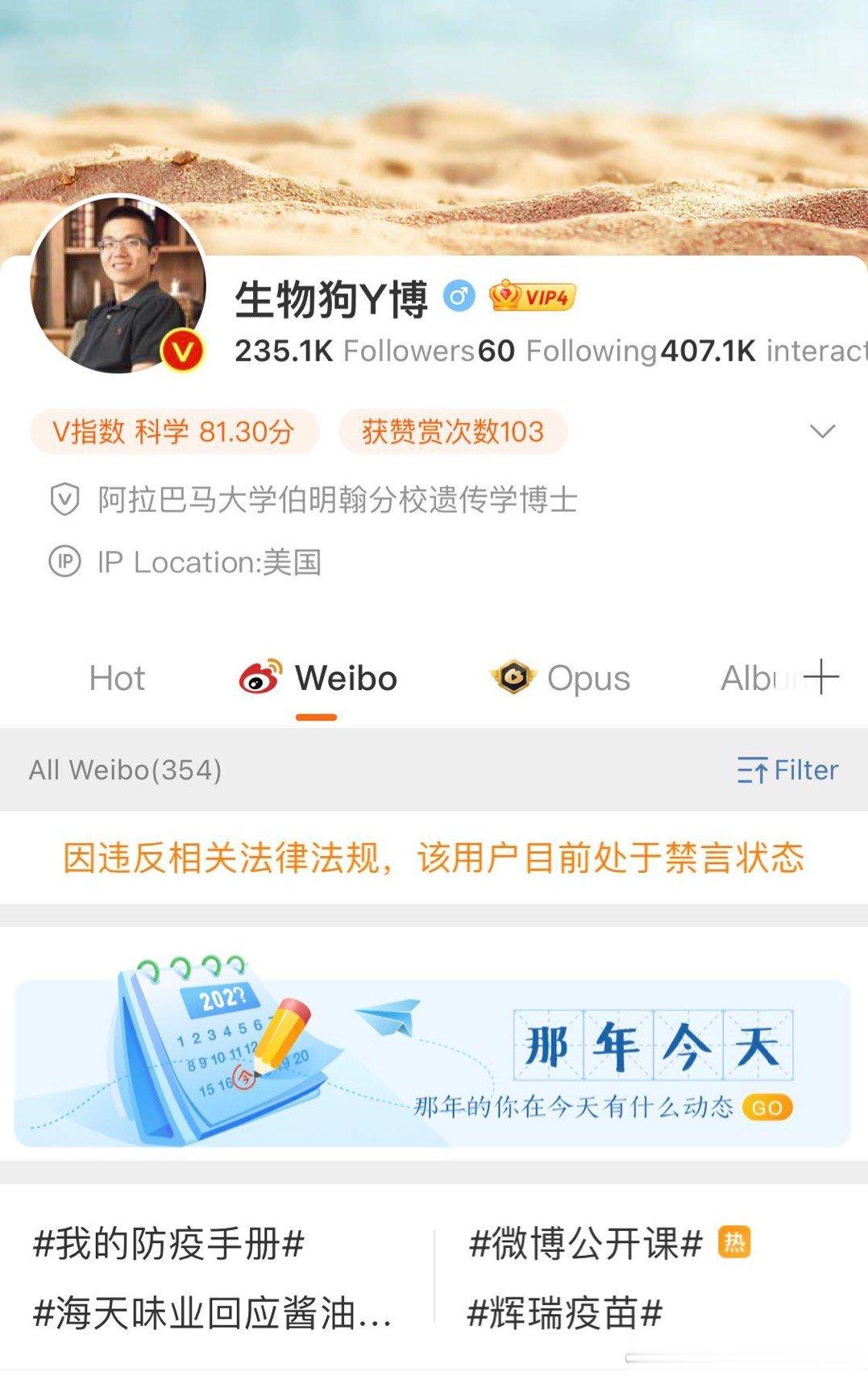Open the profile avatar photo
Screen dimensions: 868x1376
tap(118, 285)
